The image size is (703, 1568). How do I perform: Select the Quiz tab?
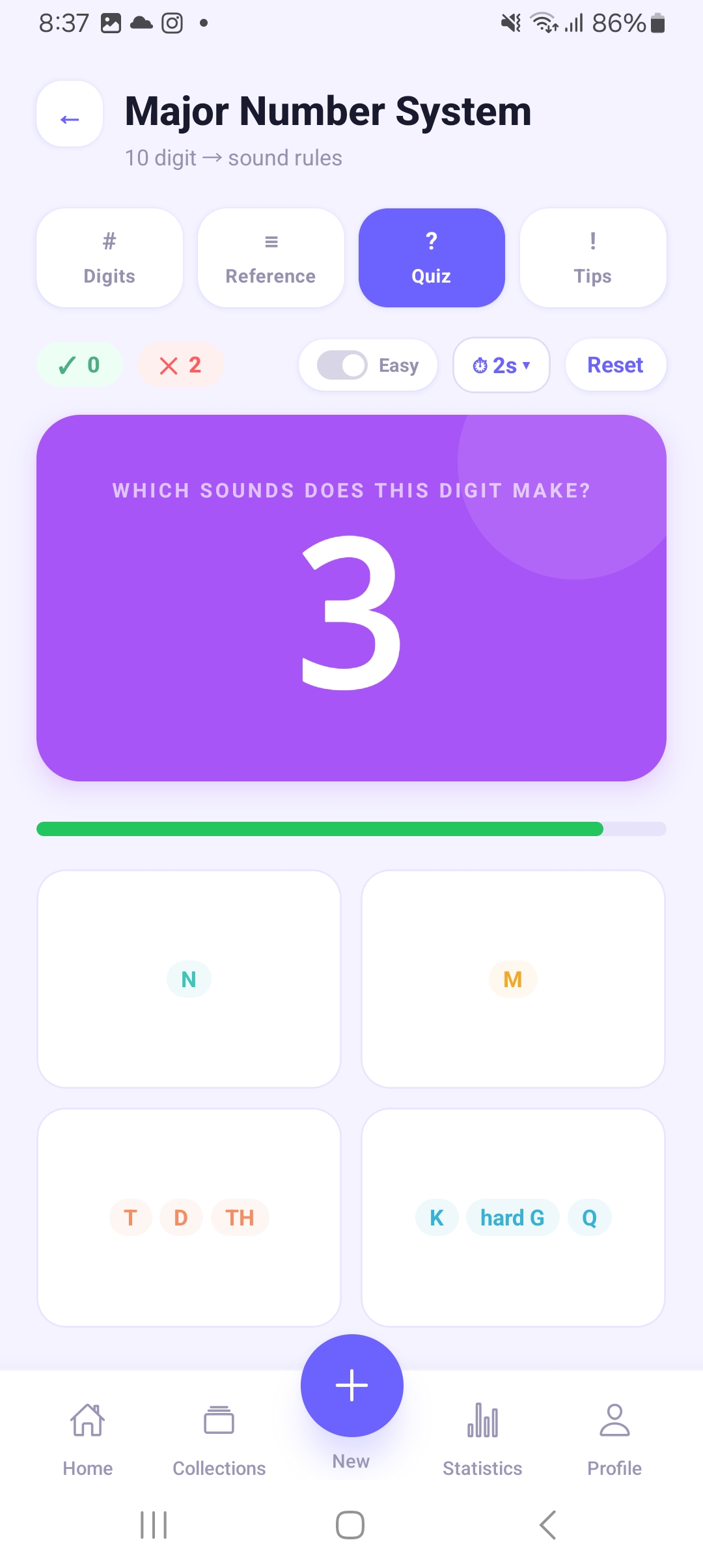(x=432, y=258)
